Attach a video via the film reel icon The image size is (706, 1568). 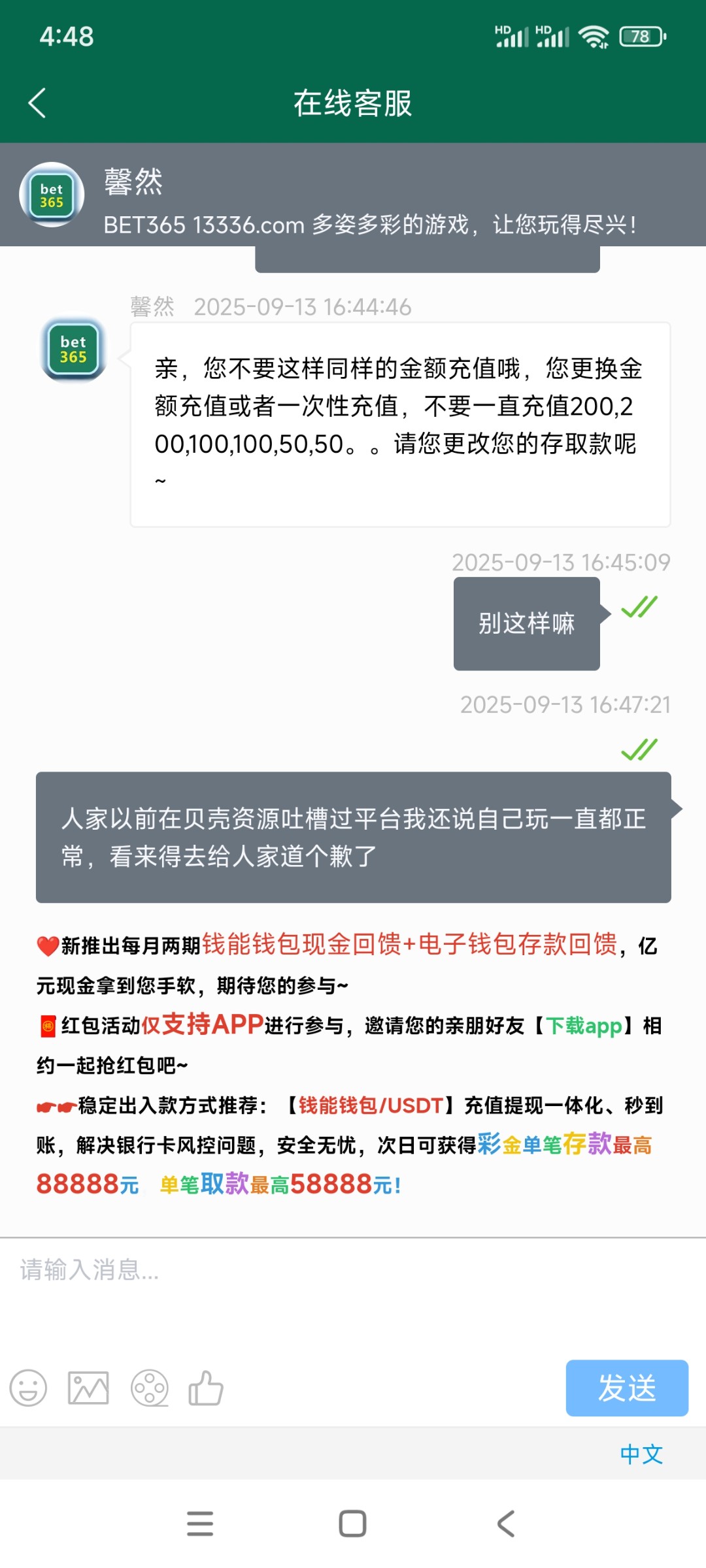150,1388
